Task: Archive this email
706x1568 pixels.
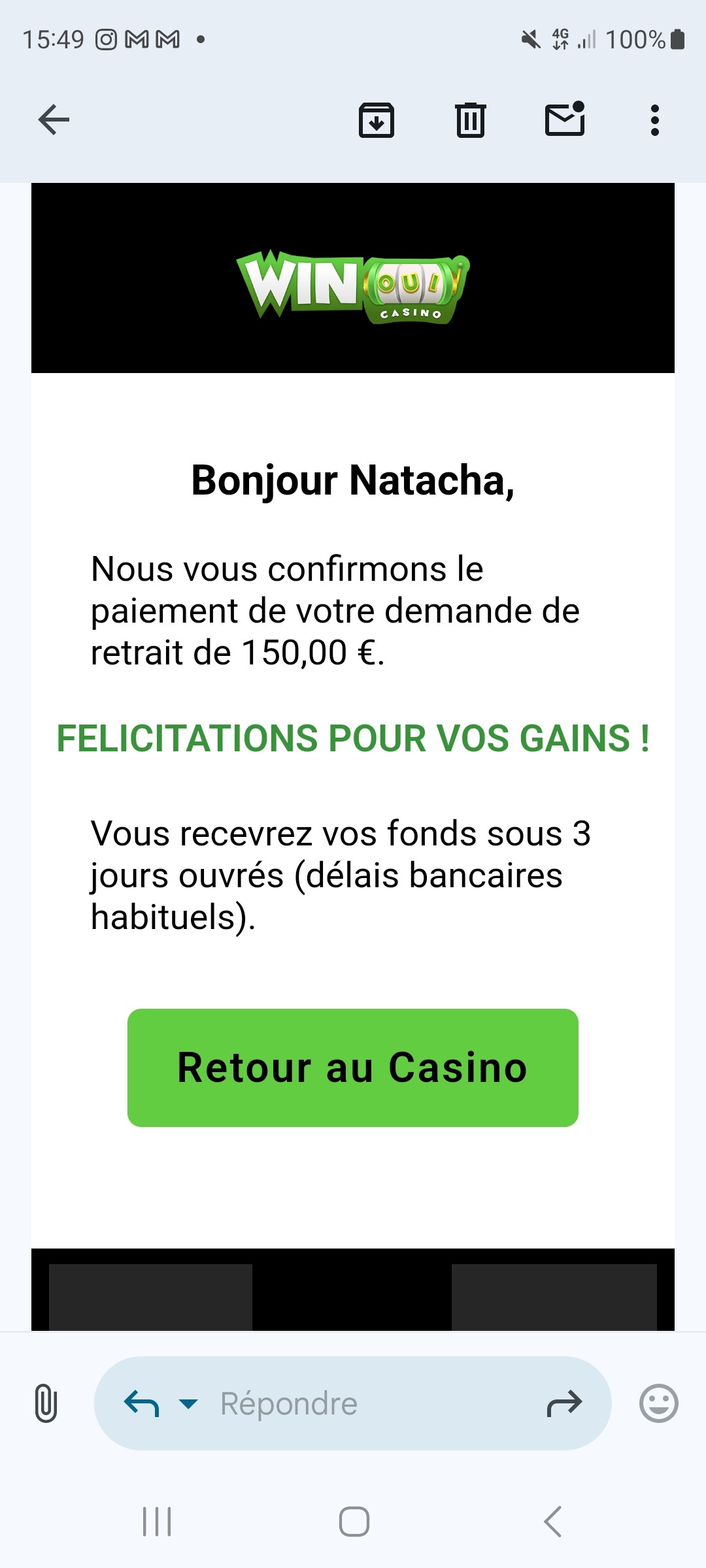Action: point(377,120)
